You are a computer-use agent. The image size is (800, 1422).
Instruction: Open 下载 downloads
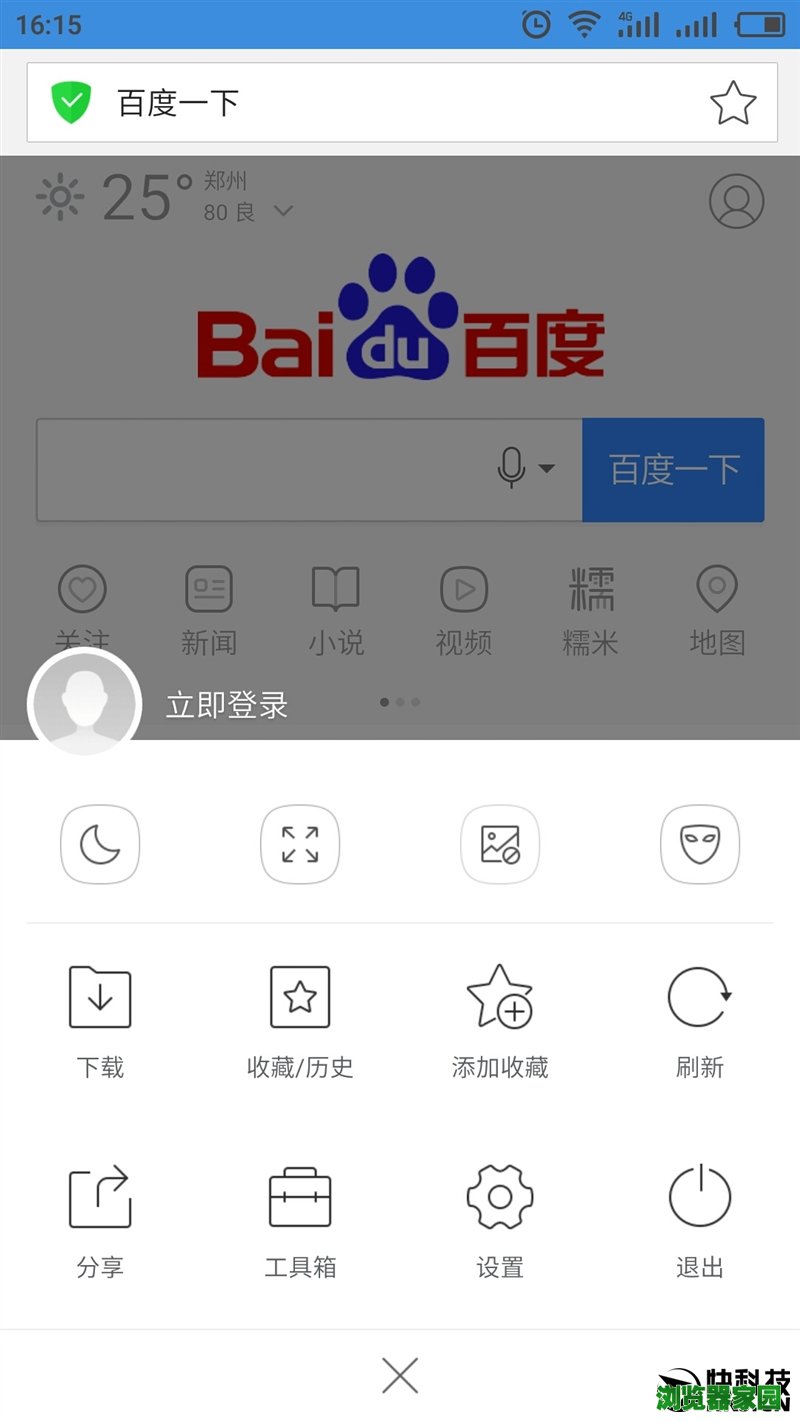tap(100, 1015)
